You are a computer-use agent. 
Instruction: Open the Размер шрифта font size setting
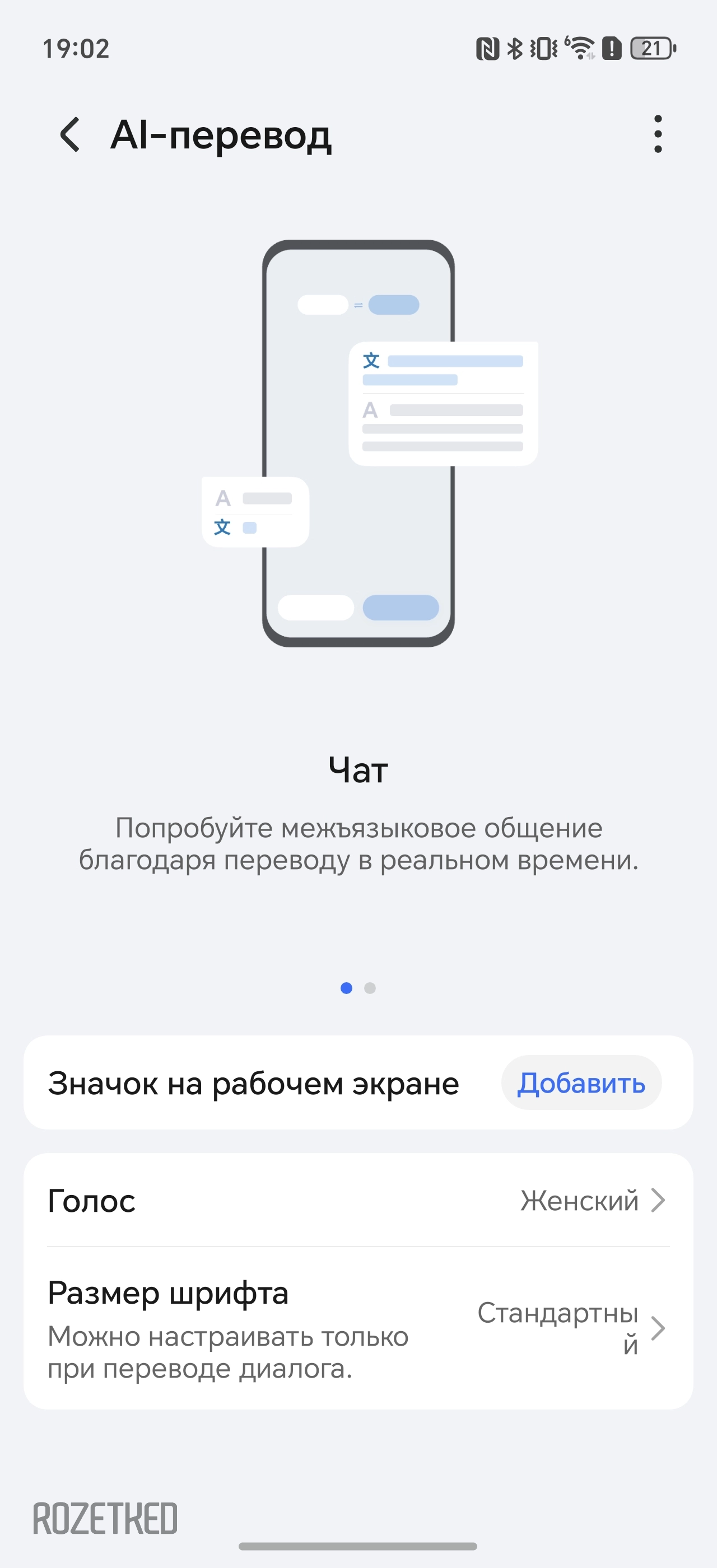pyautogui.click(x=358, y=1329)
